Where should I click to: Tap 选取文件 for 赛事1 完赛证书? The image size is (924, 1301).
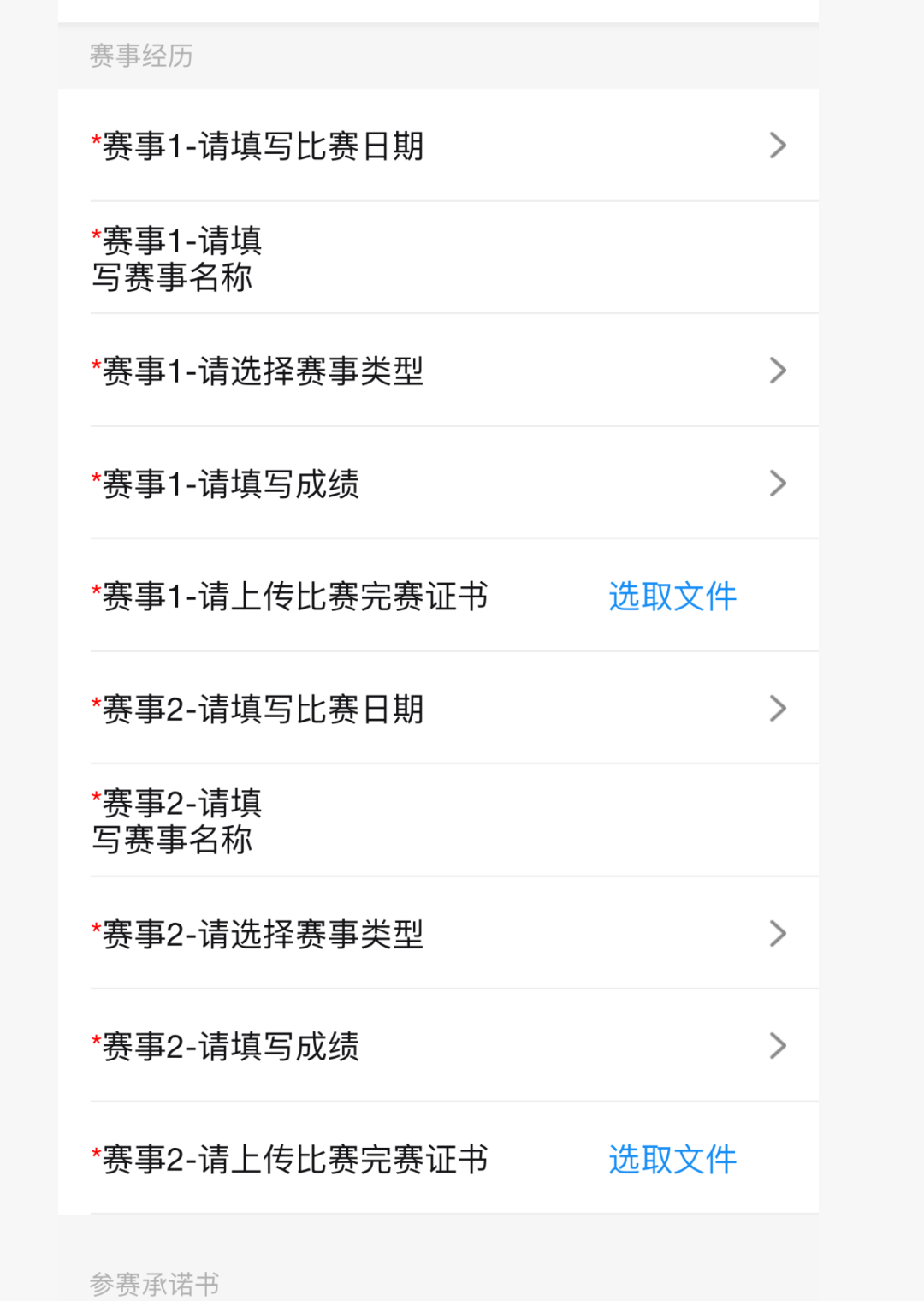(x=672, y=597)
